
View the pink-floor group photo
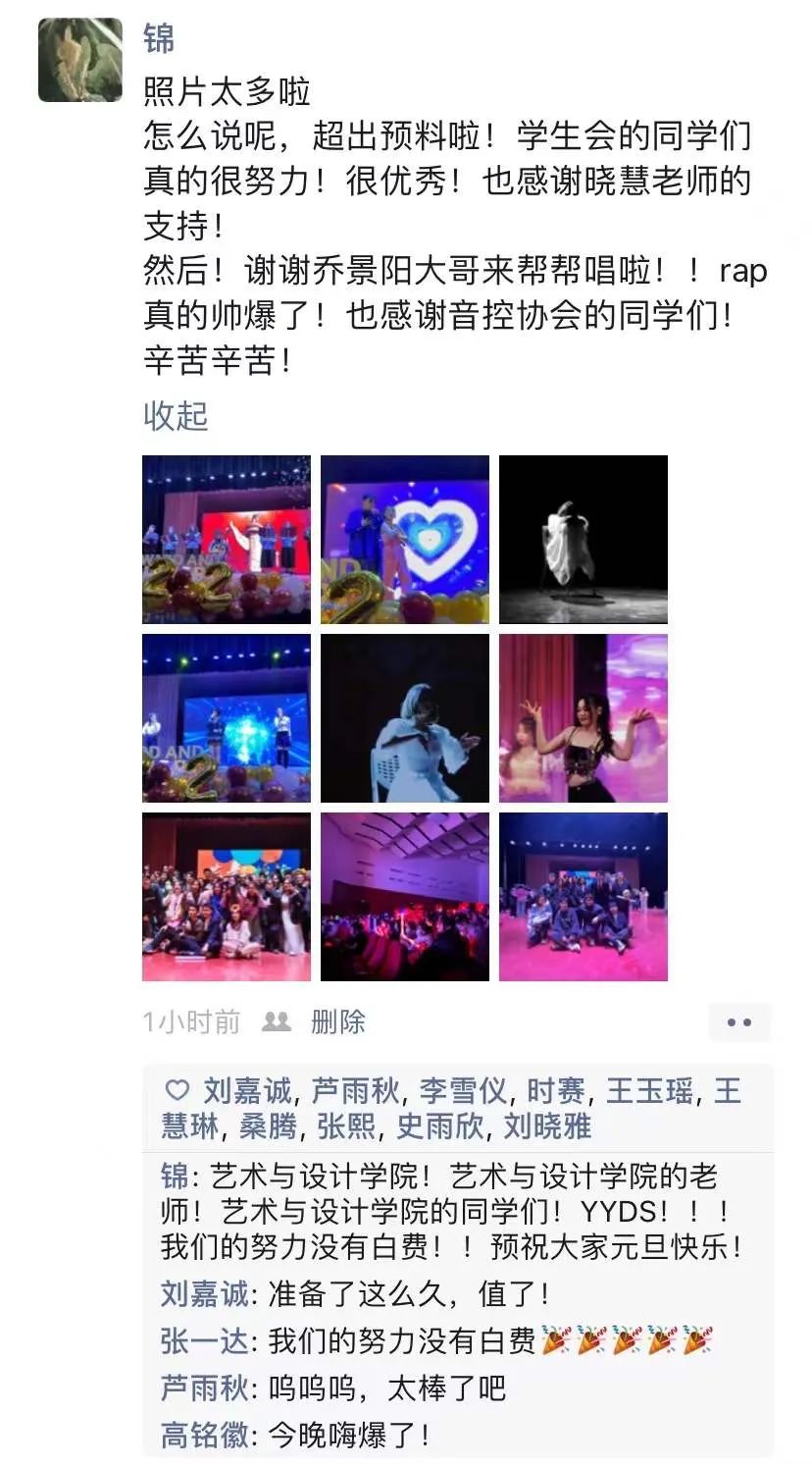583,897
